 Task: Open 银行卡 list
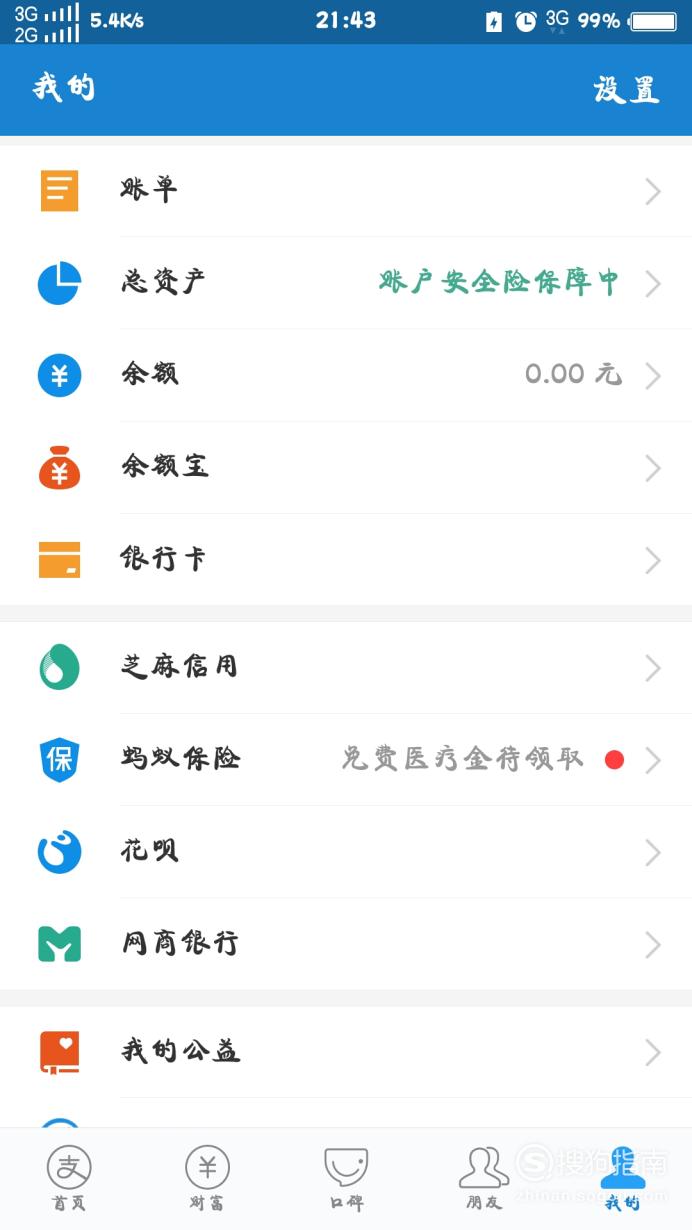pos(346,559)
